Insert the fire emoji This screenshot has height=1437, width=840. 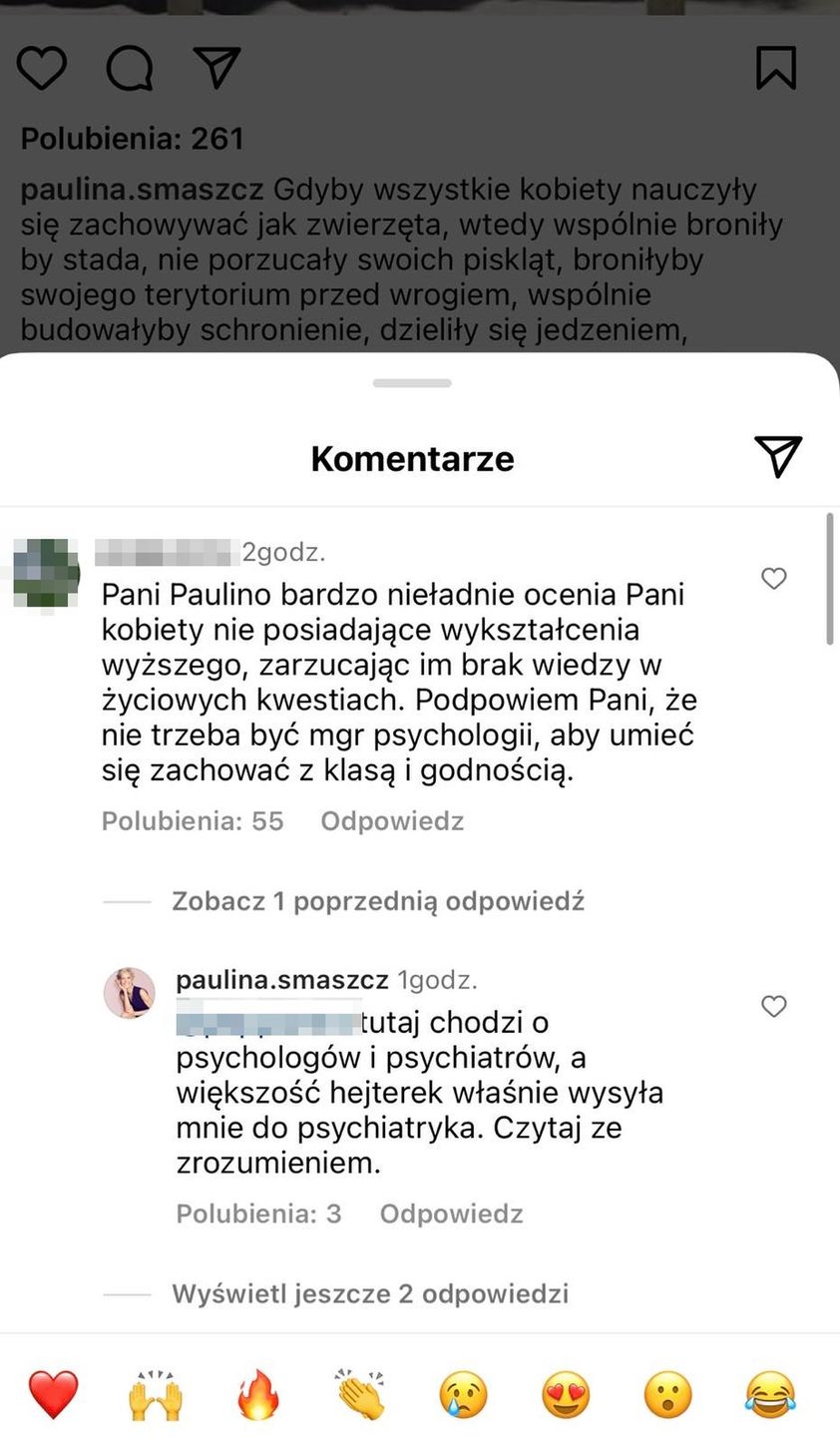pyautogui.click(x=258, y=1394)
